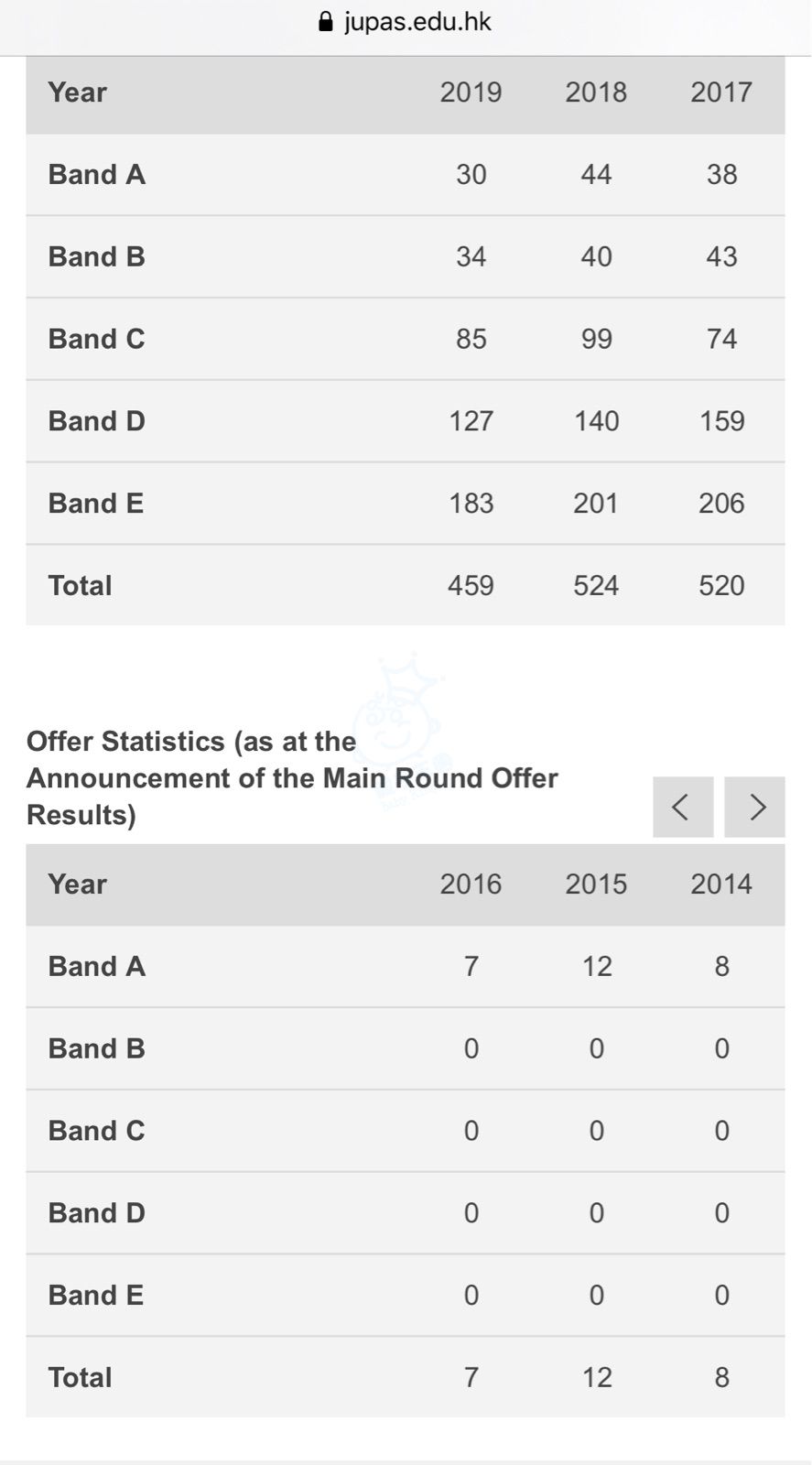This screenshot has height=1465, width=812.
Task: Show the next years in Offer Statistics
Action: click(754, 807)
